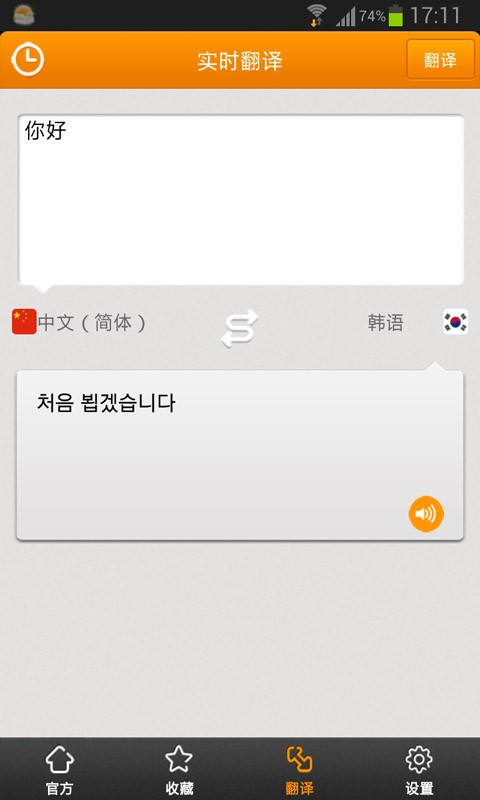Image resolution: width=480 pixels, height=800 pixels.
Task: Play the Korean translation audio
Action: point(426,514)
